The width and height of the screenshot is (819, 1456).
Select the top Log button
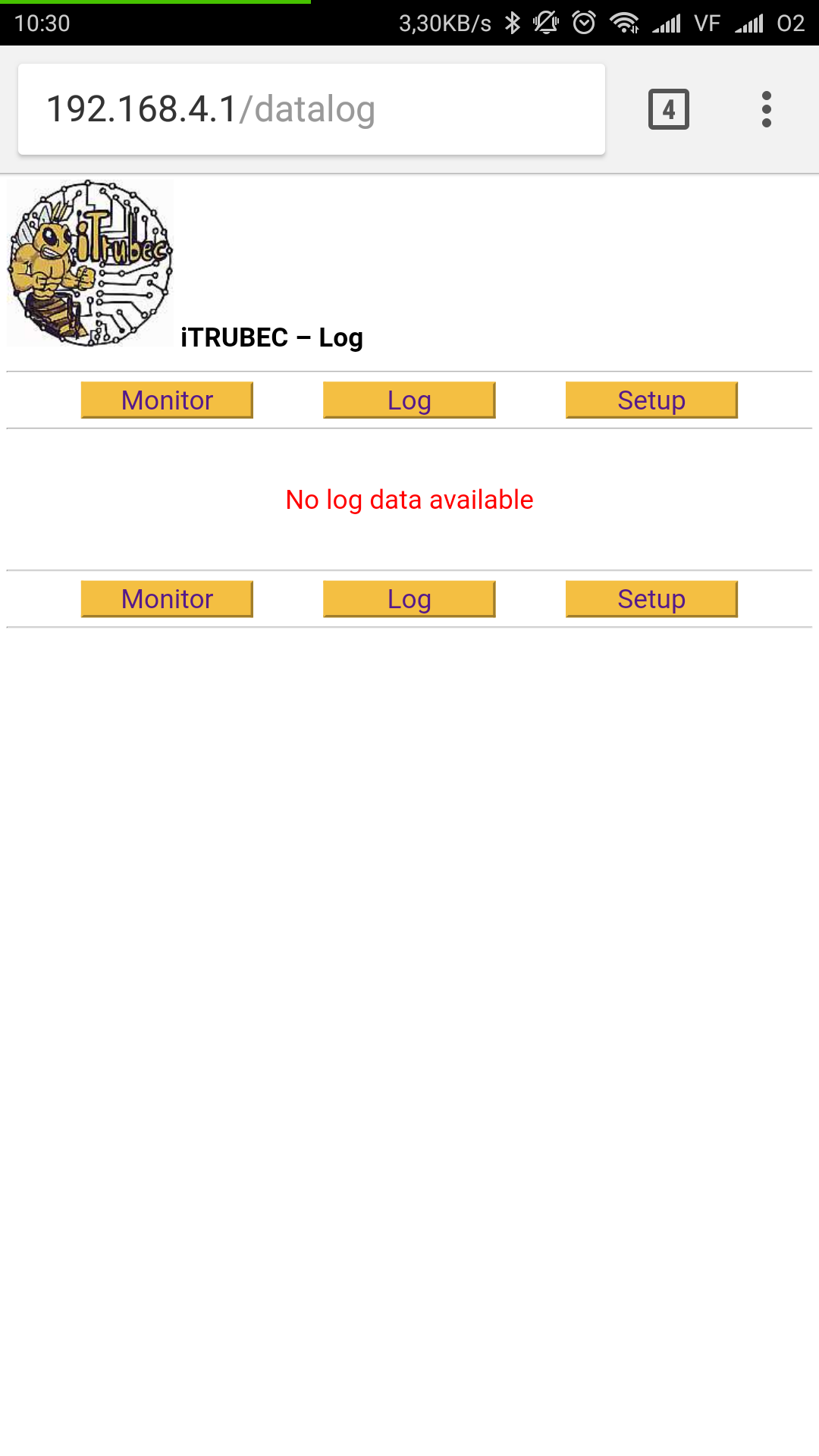coord(409,400)
